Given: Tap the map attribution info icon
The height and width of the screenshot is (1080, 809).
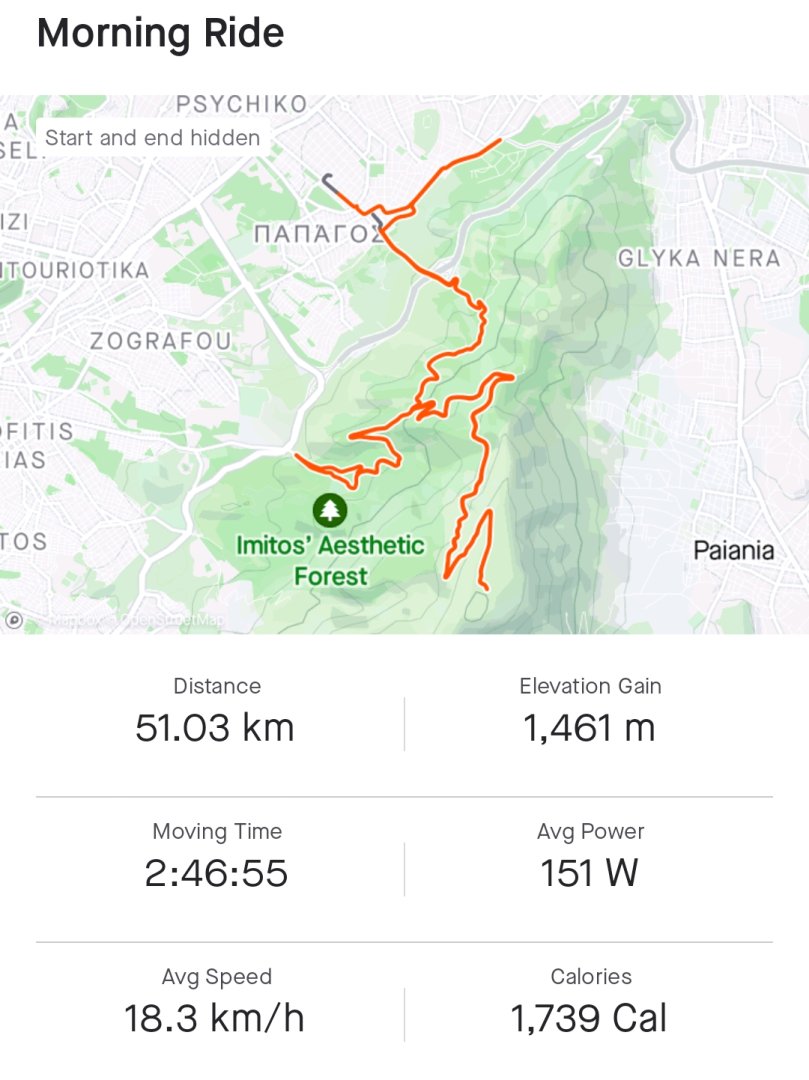Looking at the screenshot, I should click(x=14, y=620).
